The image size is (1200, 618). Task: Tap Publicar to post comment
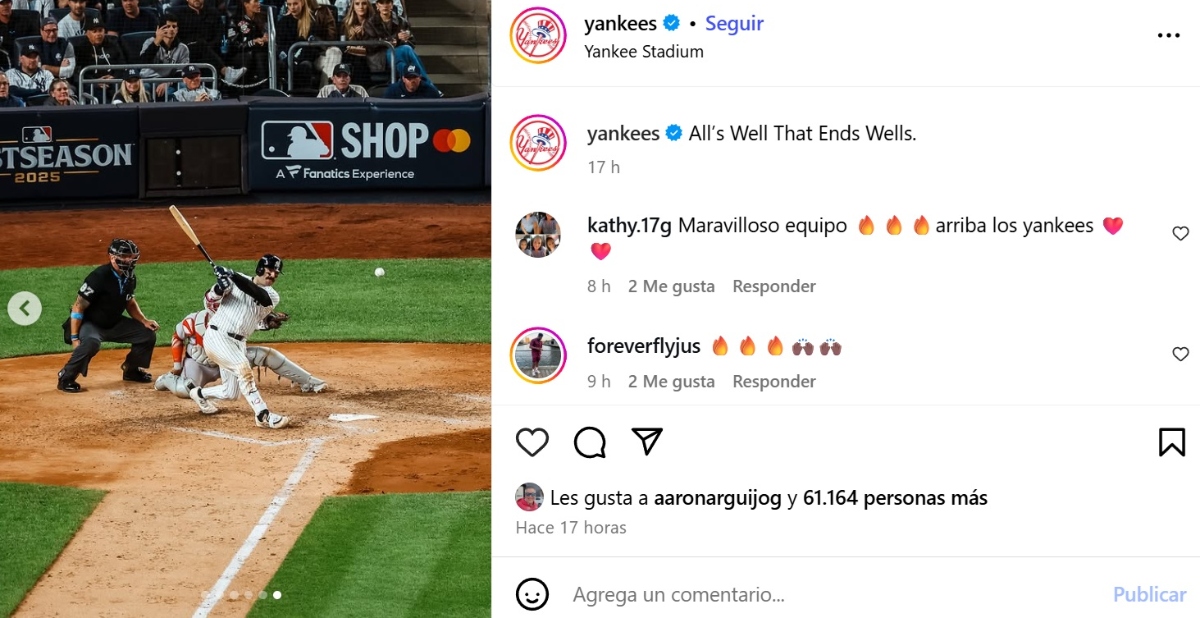click(x=1149, y=594)
